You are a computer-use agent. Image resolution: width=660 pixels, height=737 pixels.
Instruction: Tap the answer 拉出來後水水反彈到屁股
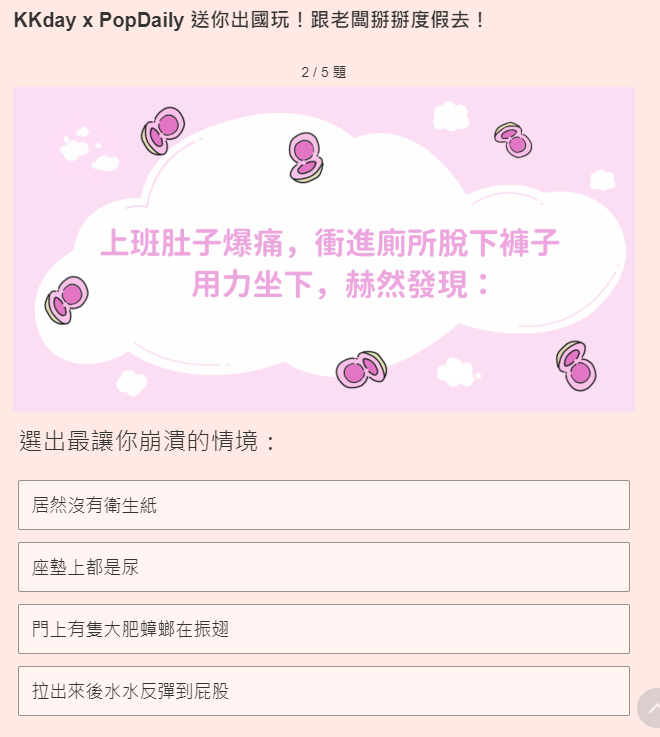tap(323, 691)
